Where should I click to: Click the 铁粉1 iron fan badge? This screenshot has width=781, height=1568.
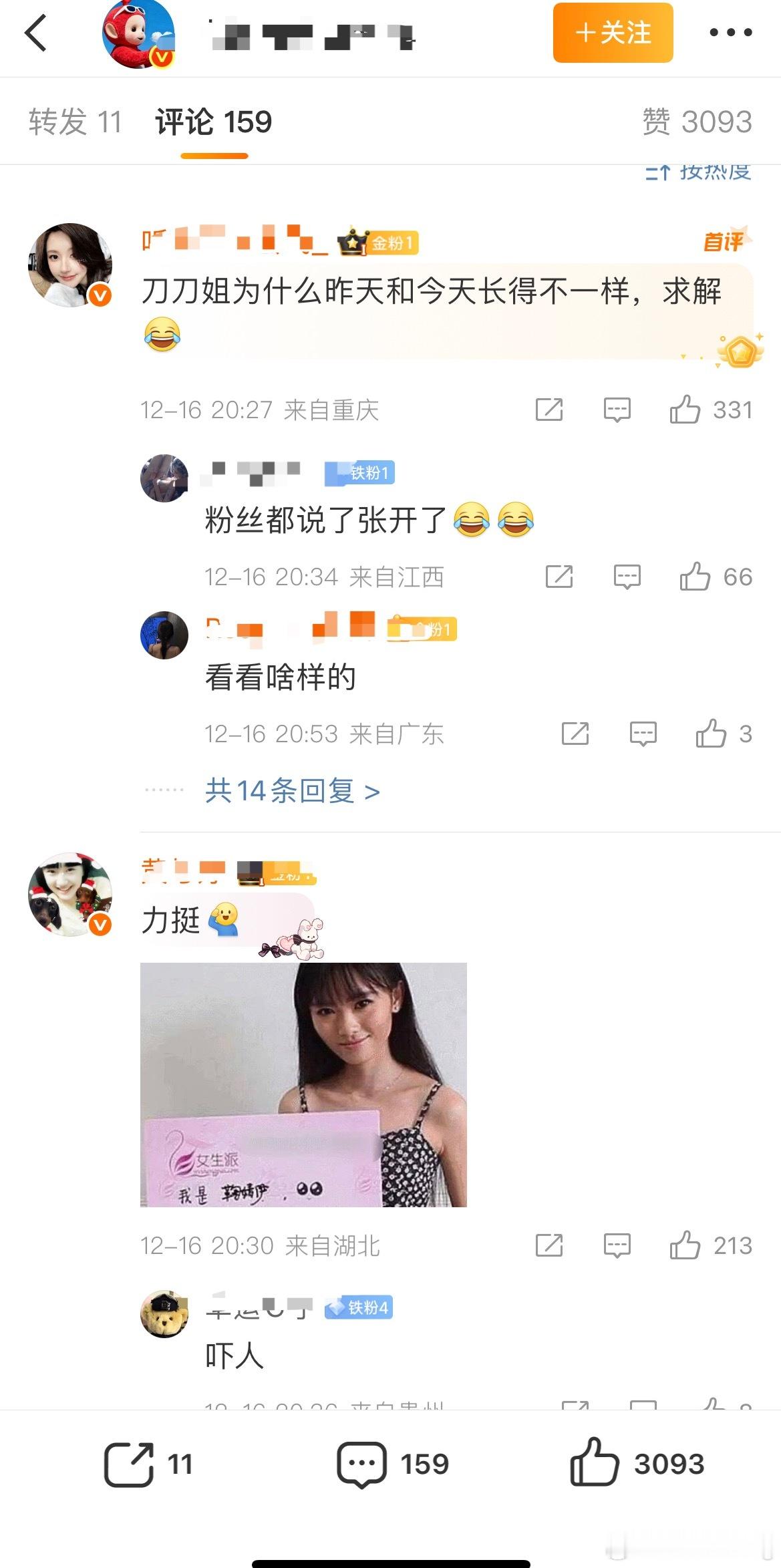click(358, 472)
